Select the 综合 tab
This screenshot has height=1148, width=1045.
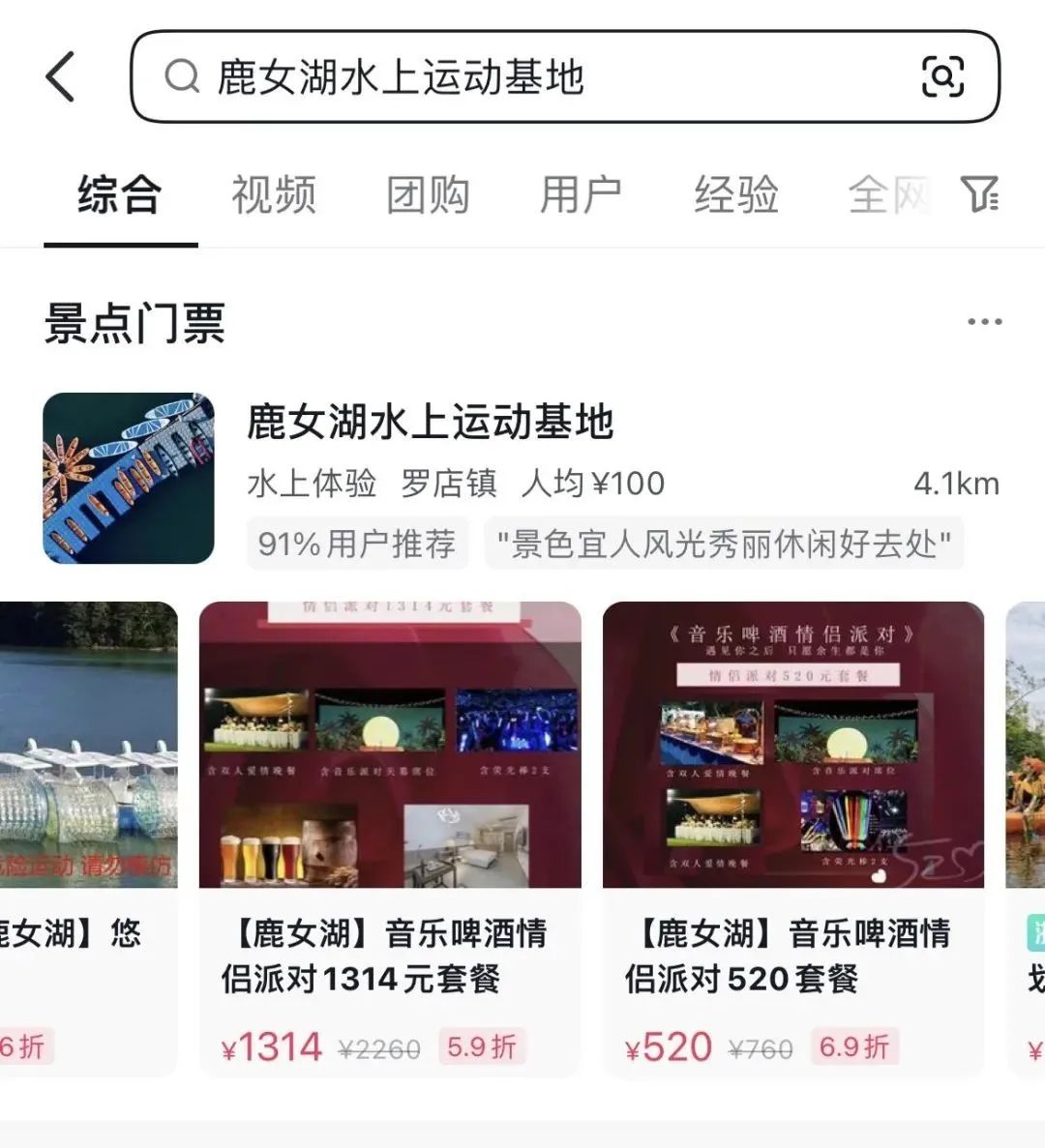tap(120, 195)
